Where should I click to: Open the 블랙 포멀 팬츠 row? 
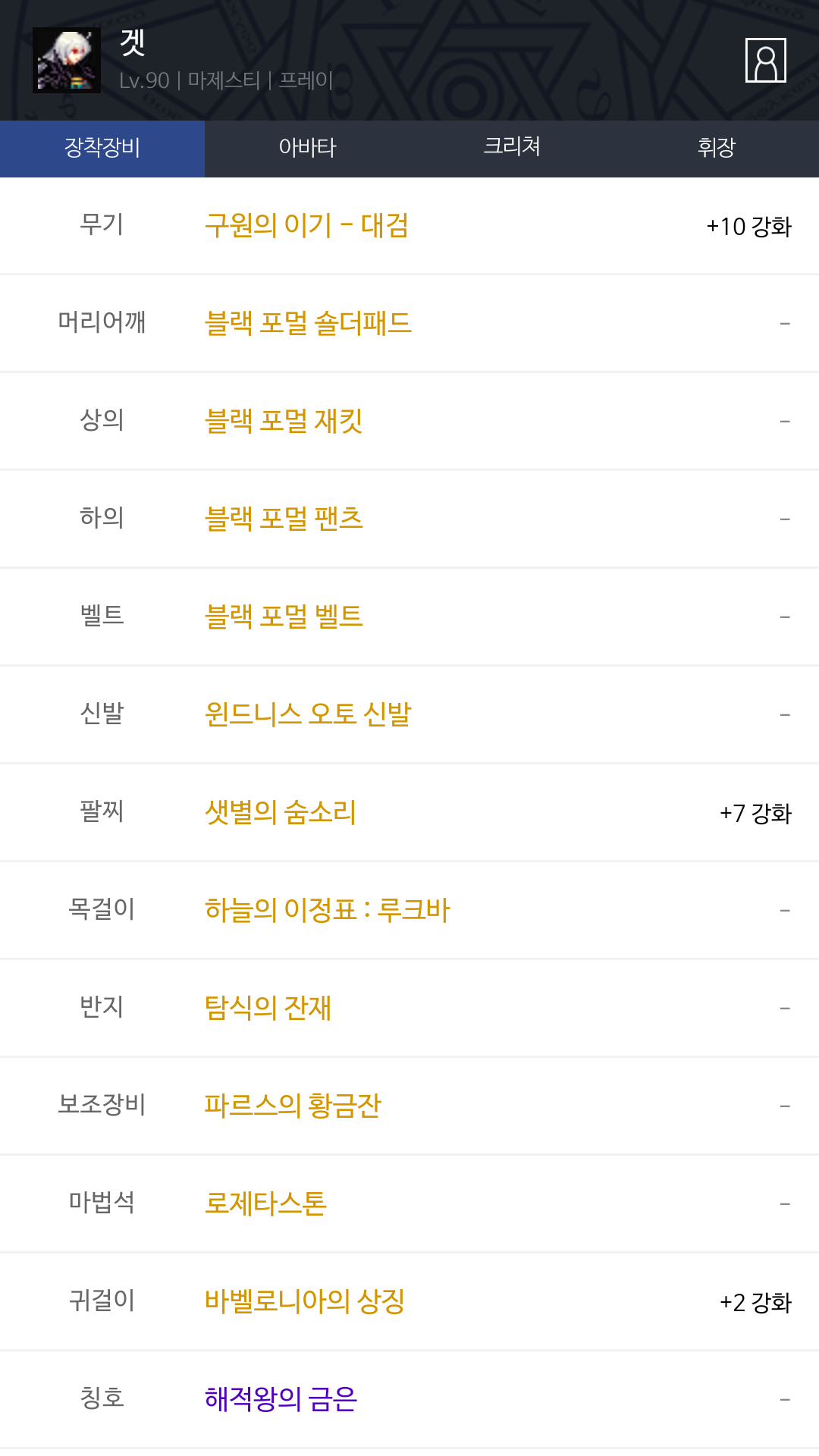[x=409, y=519]
